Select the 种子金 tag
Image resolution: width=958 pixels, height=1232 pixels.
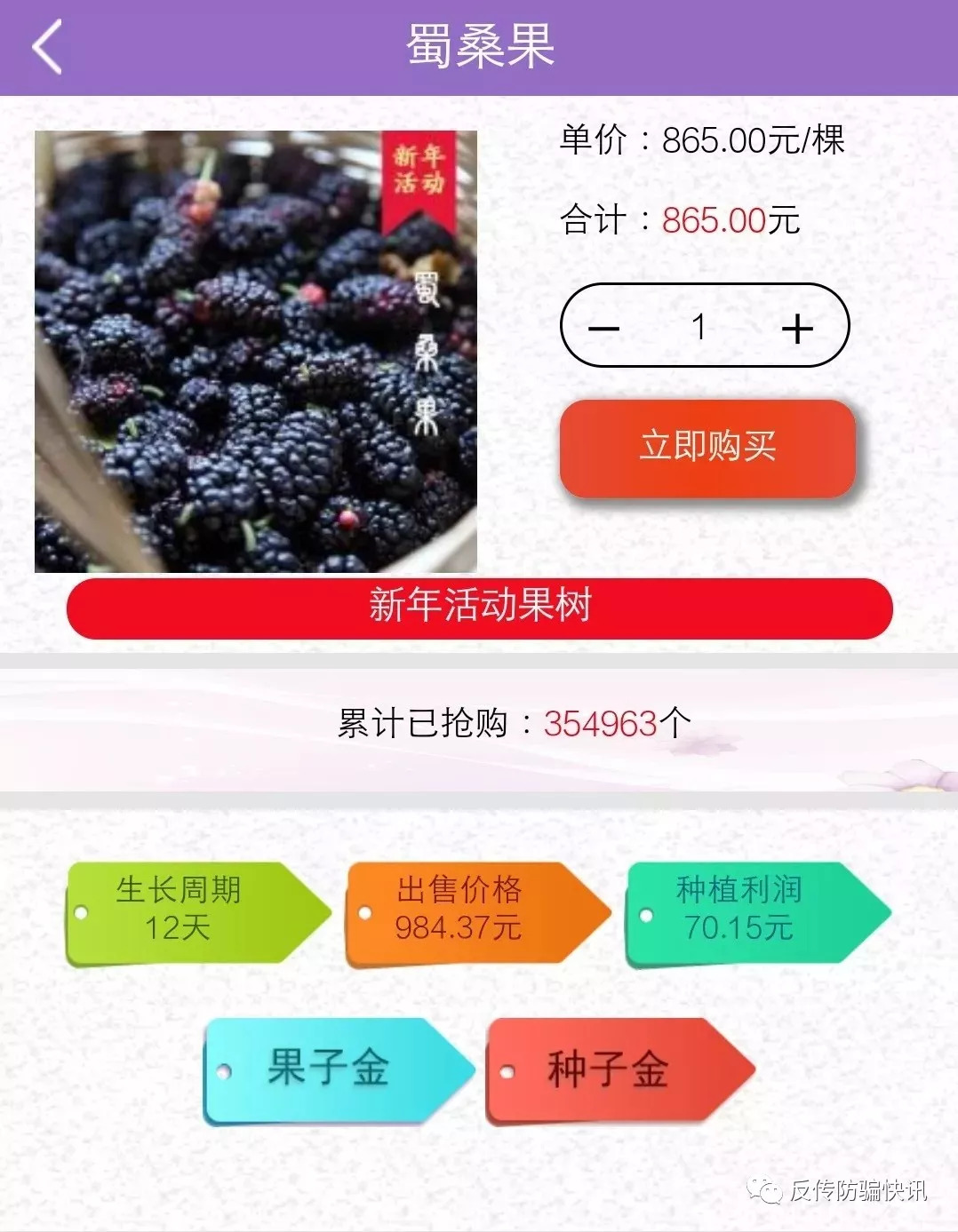pos(613,1069)
